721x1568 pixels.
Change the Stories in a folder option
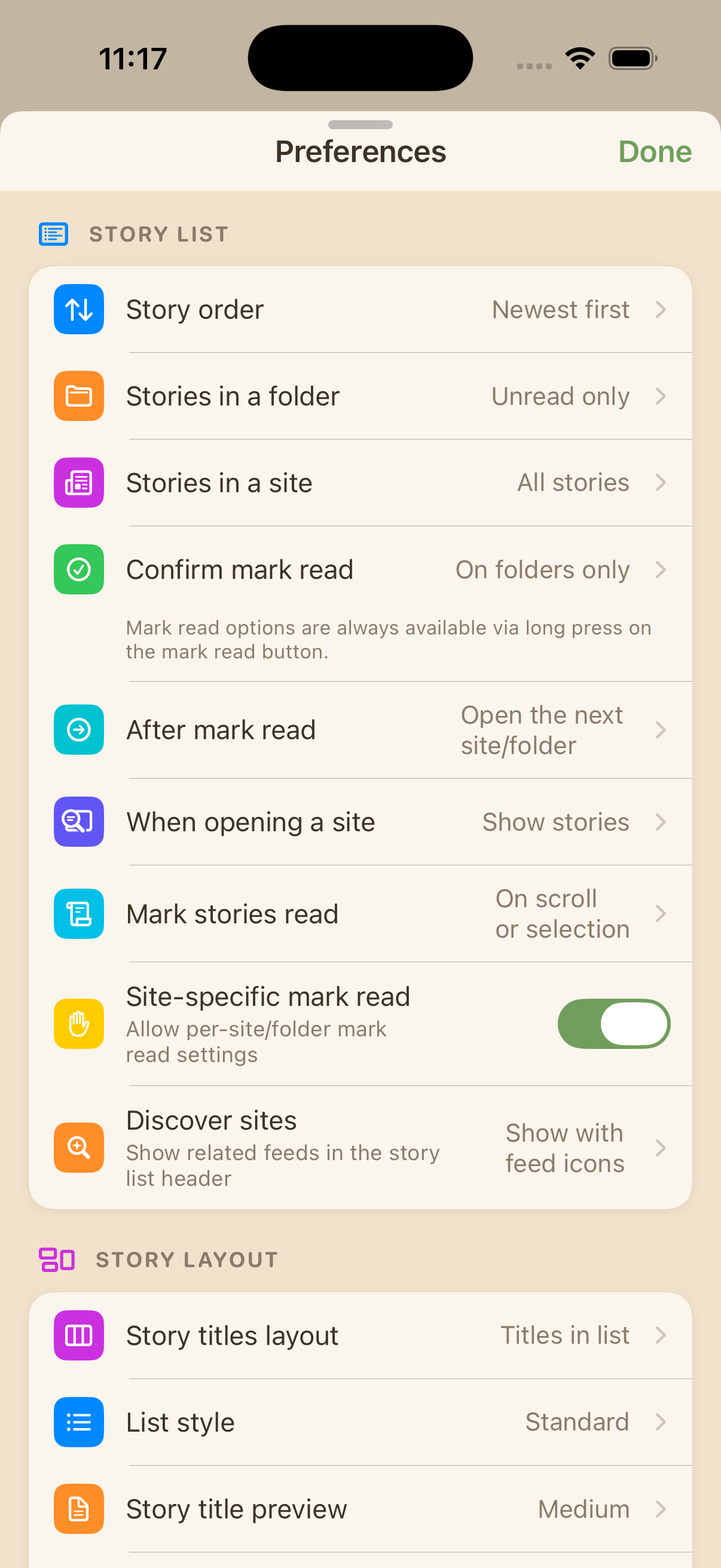360,396
